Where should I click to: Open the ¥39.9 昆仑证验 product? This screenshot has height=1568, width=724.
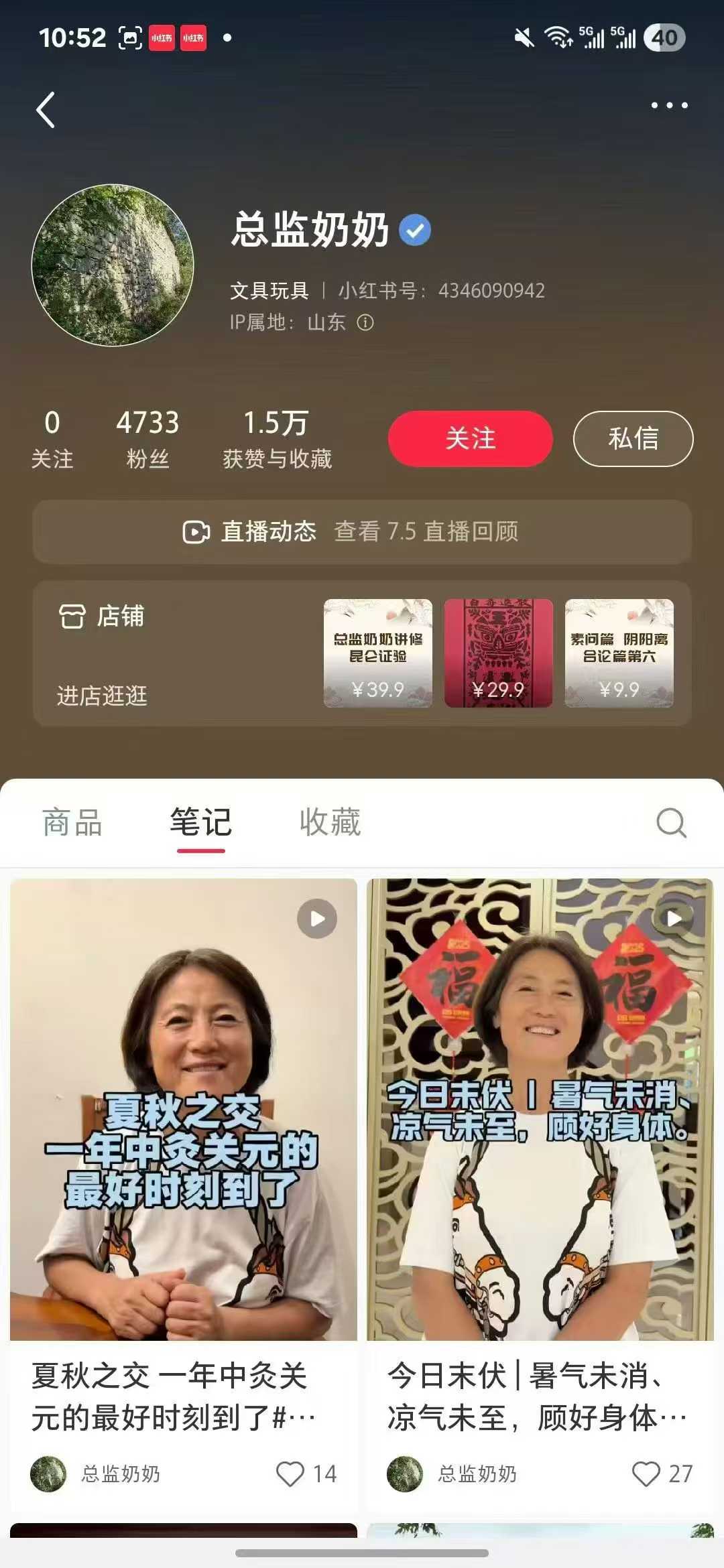(378, 653)
